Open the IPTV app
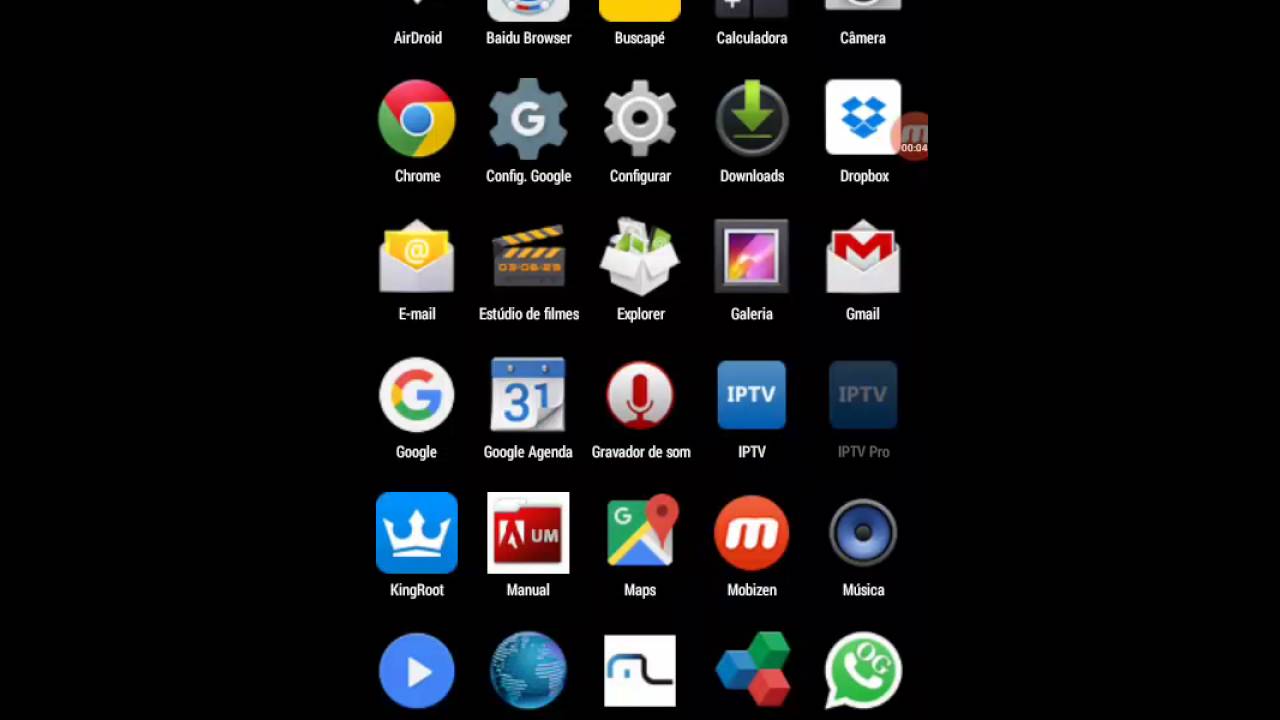Image resolution: width=1280 pixels, height=720 pixels. (752, 396)
